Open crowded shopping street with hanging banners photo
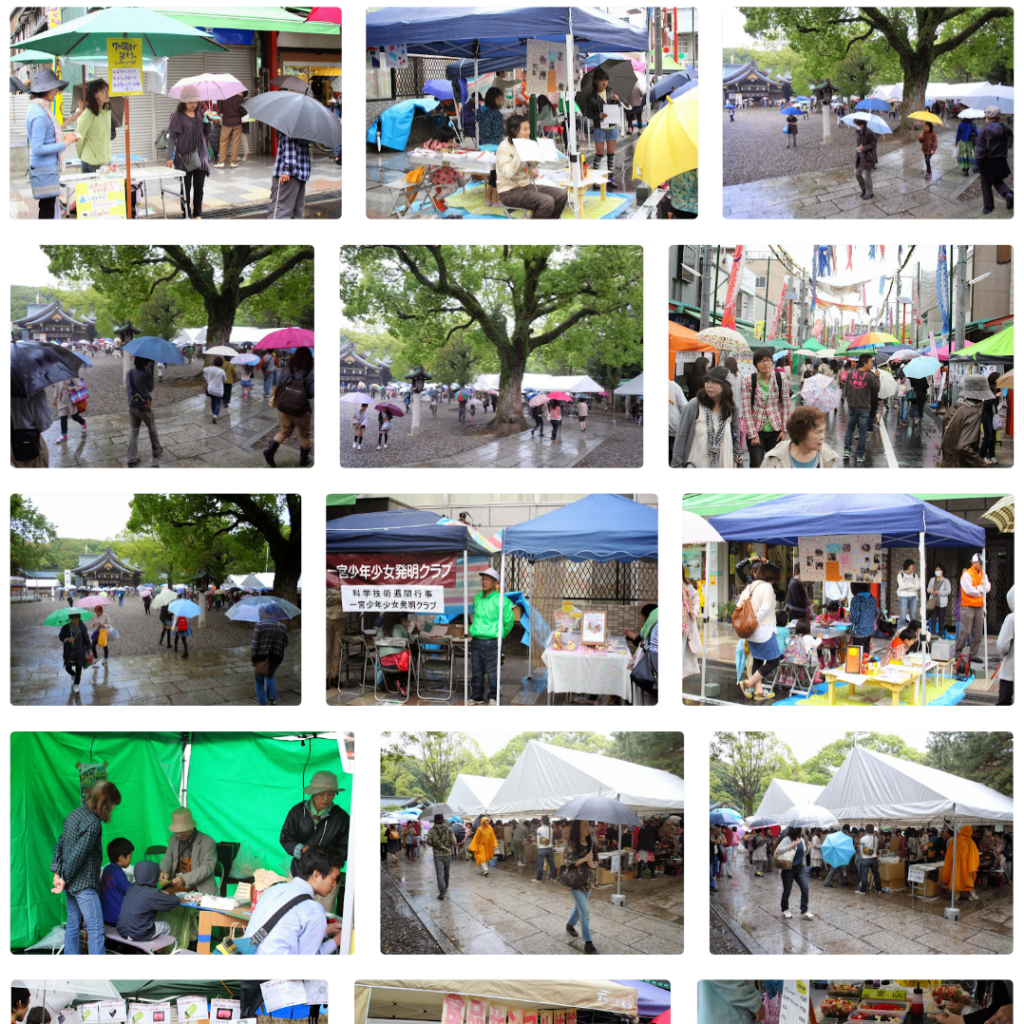The width and height of the screenshot is (1024, 1024). (840, 356)
